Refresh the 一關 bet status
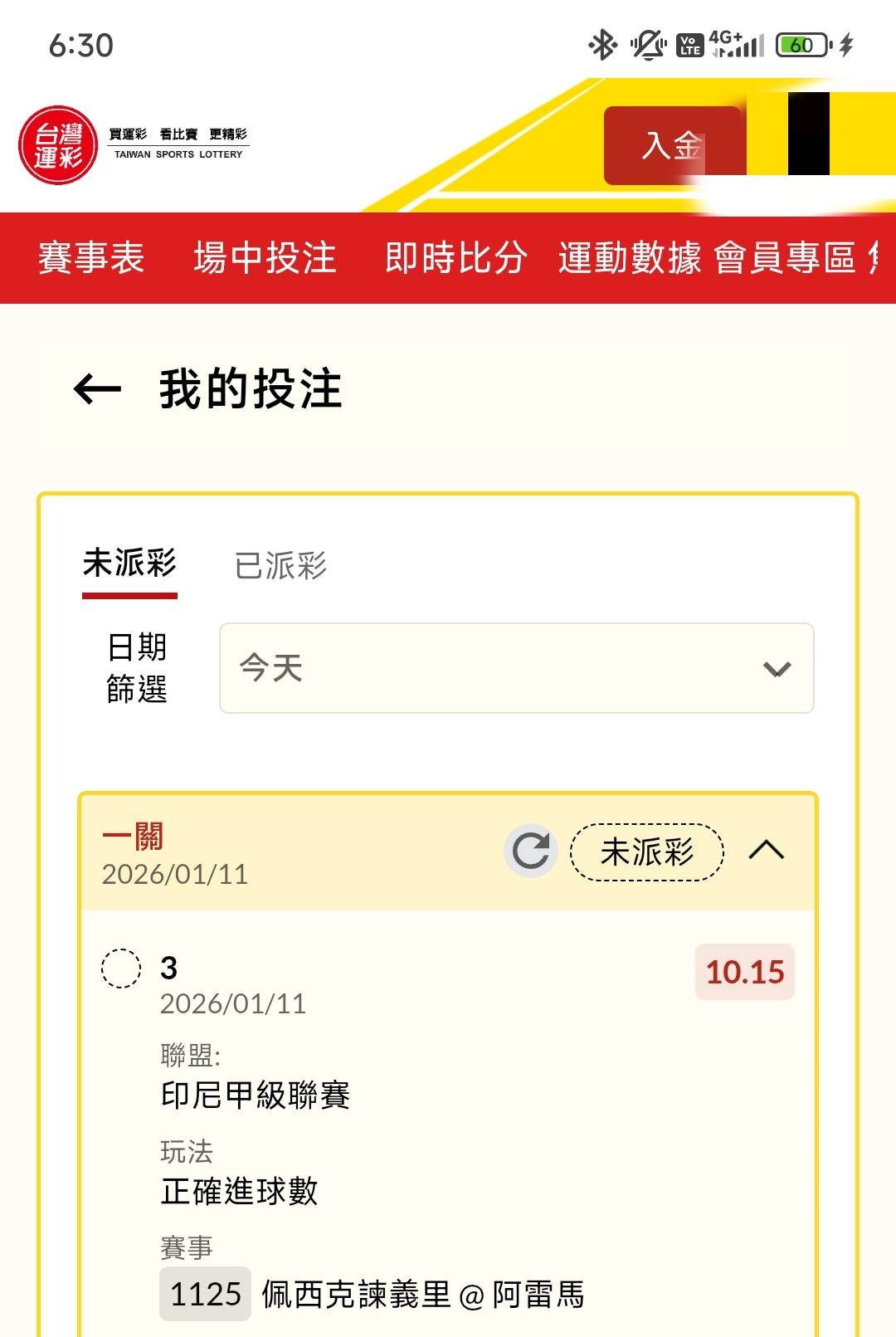The image size is (896, 1337). [x=531, y=851]
